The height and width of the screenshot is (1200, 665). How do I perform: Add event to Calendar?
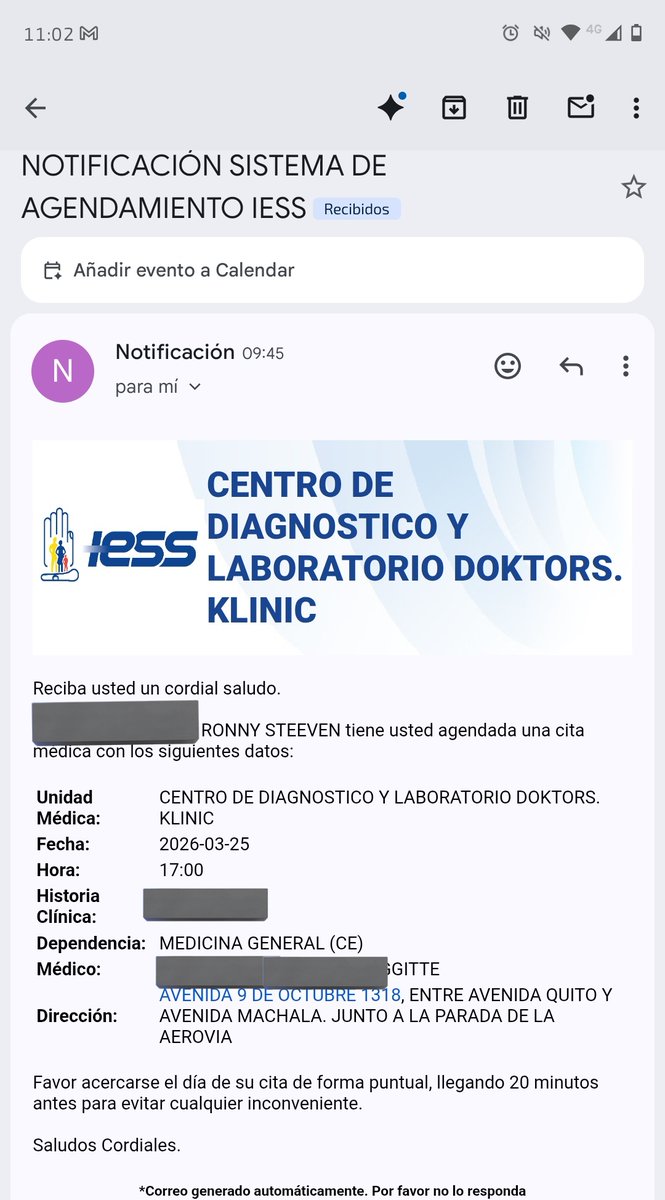click(x=332, y=270)
